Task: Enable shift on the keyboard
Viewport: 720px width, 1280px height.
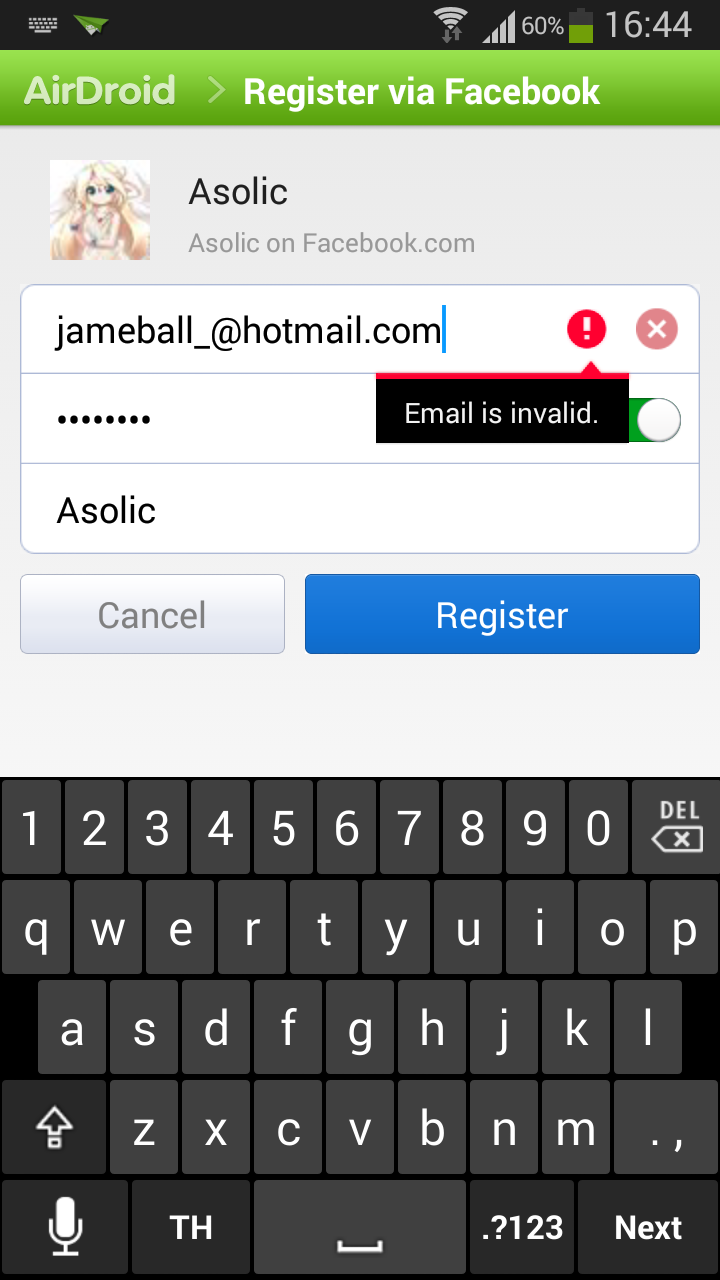Action: [x=54, y=1128]
